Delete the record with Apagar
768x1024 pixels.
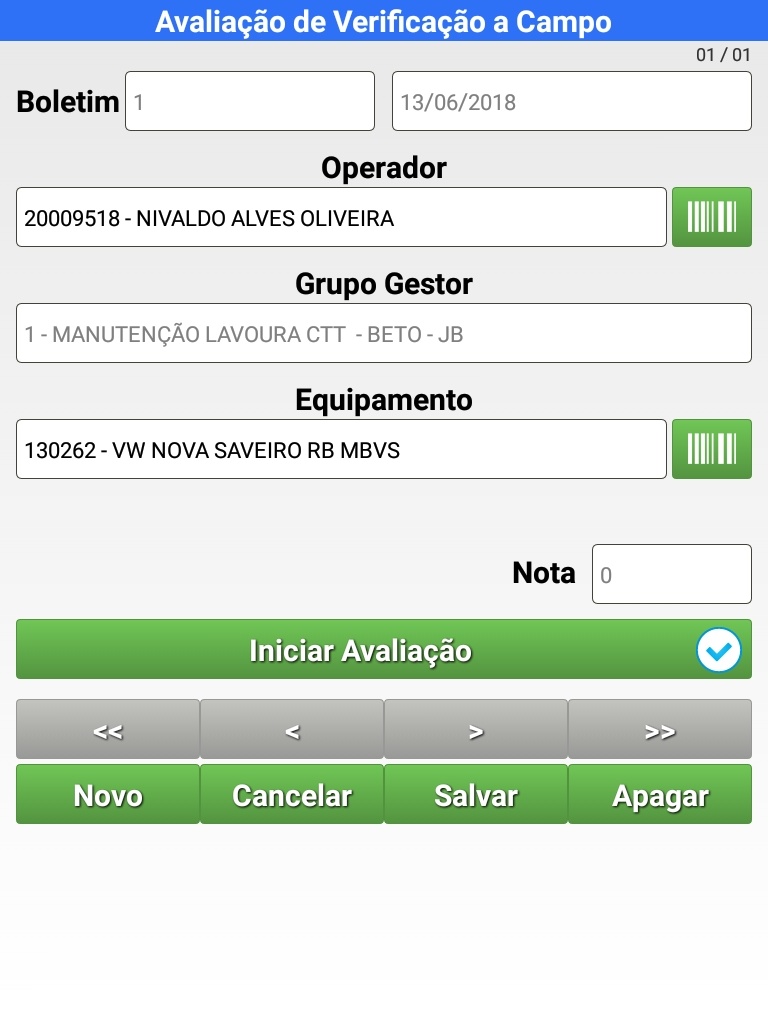tap(660, 795)
